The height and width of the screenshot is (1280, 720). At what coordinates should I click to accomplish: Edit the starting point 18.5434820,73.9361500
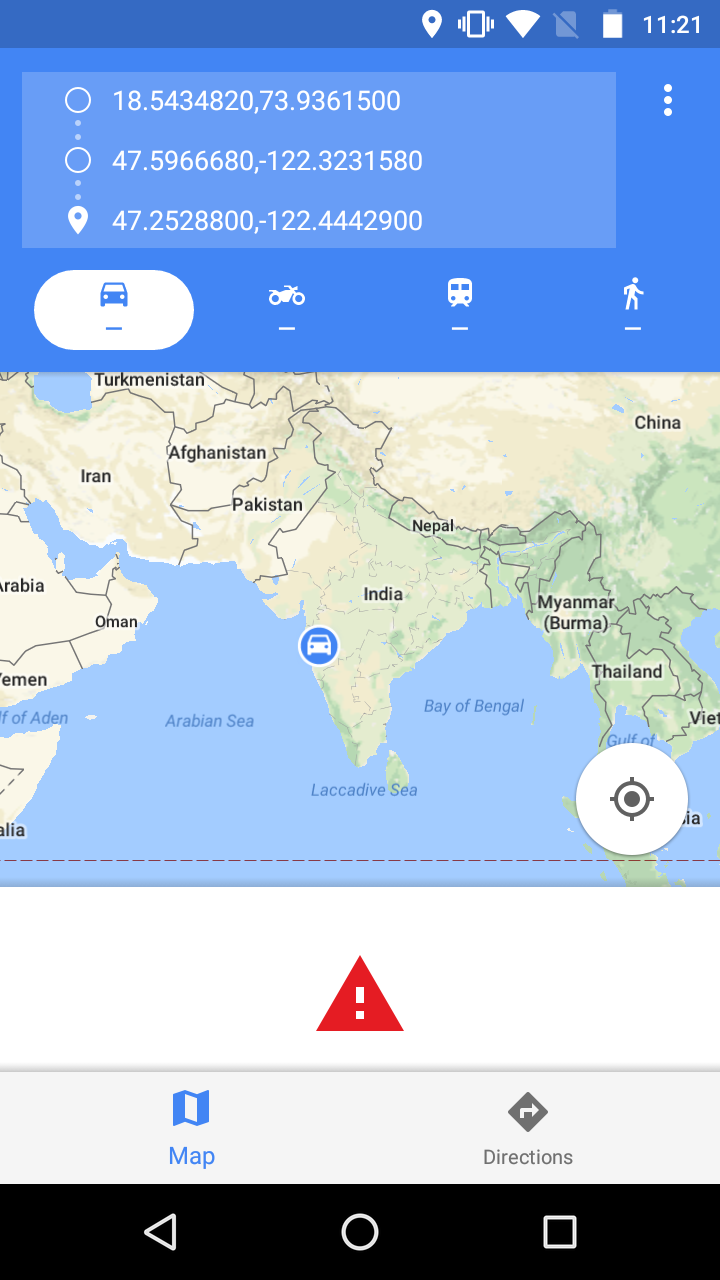(x=256, y=101)
